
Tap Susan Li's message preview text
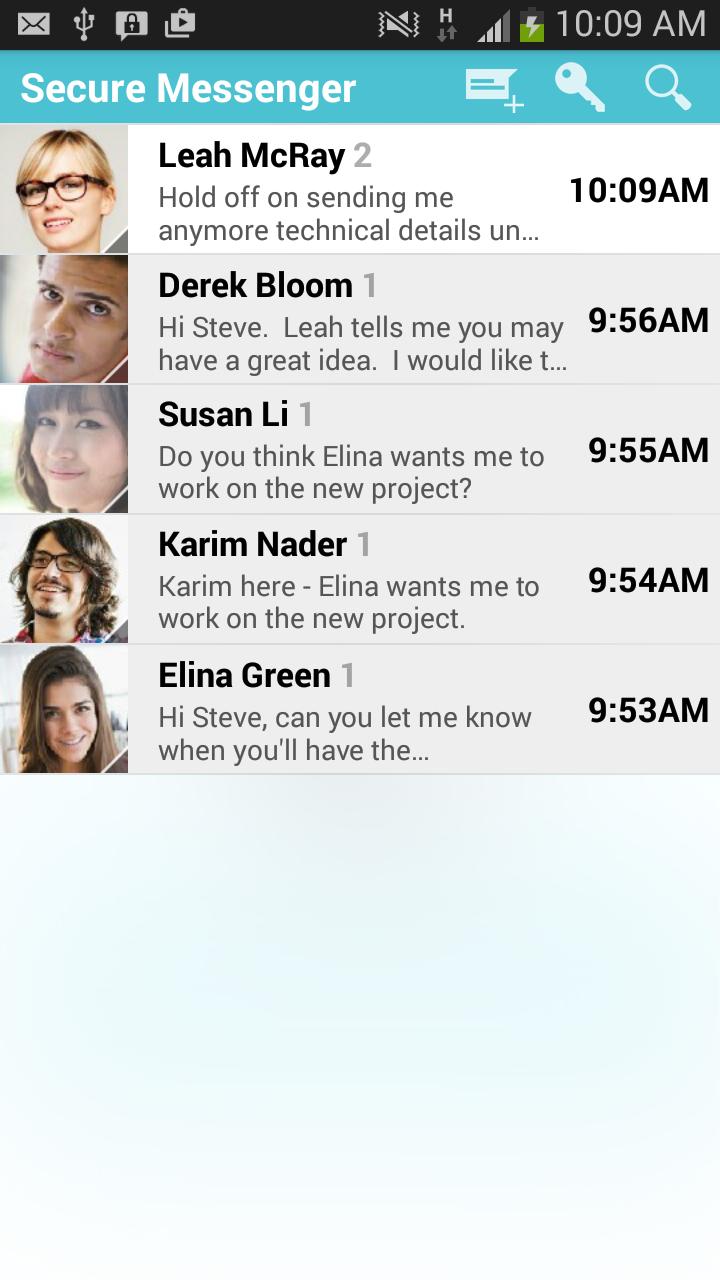point(350,472)
